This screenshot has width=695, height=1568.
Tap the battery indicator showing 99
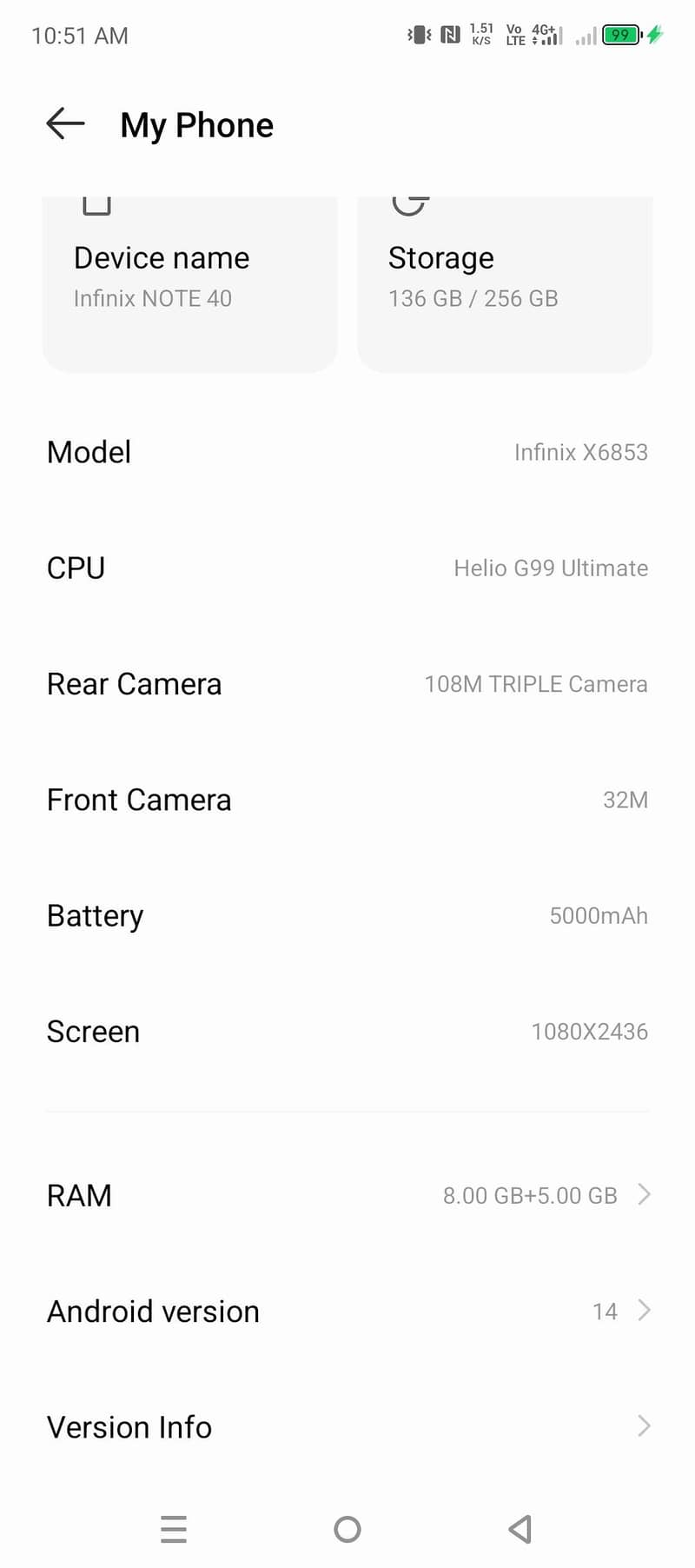pyautogui.click(x=619, y=35)
